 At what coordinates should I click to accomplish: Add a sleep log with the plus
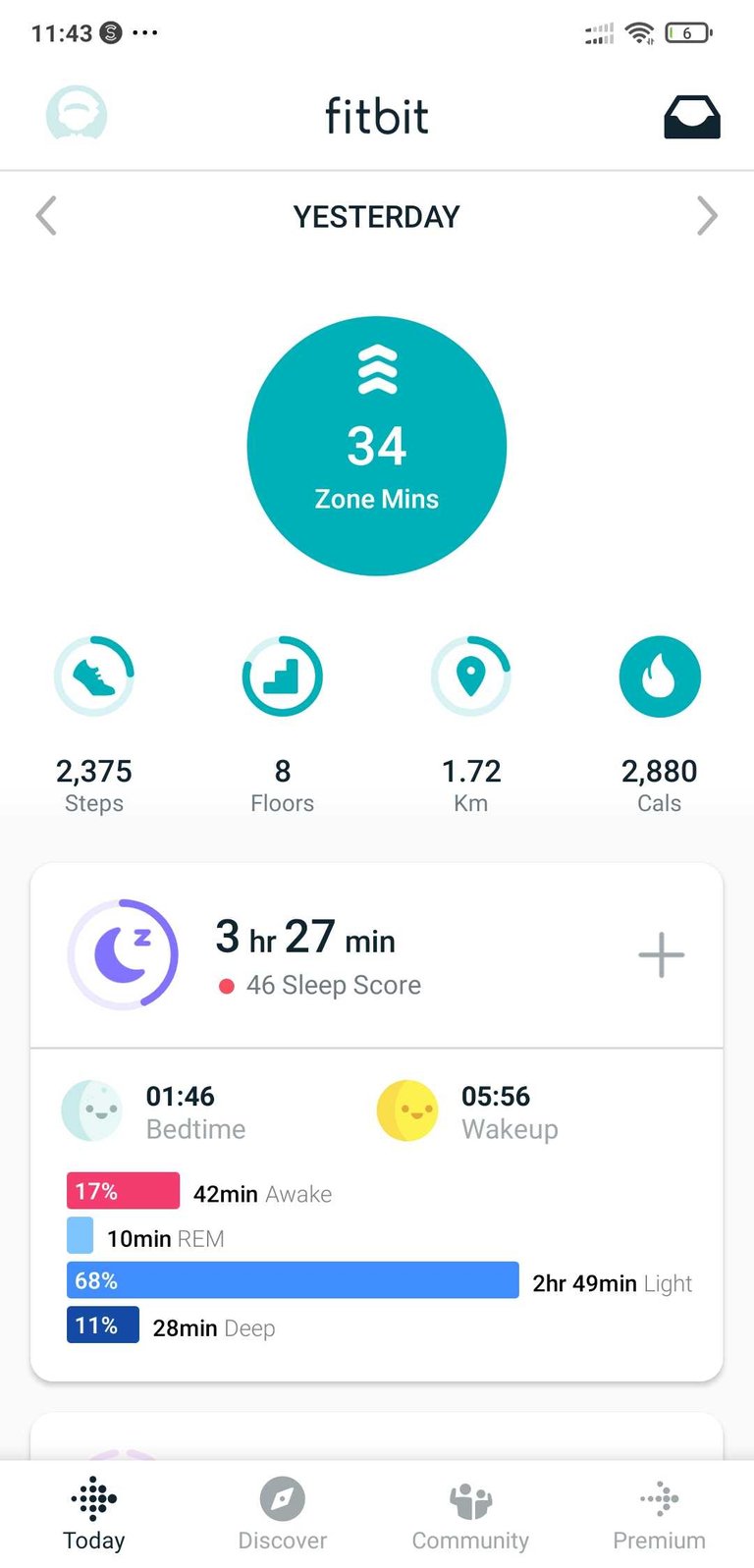tap(661, 955)
